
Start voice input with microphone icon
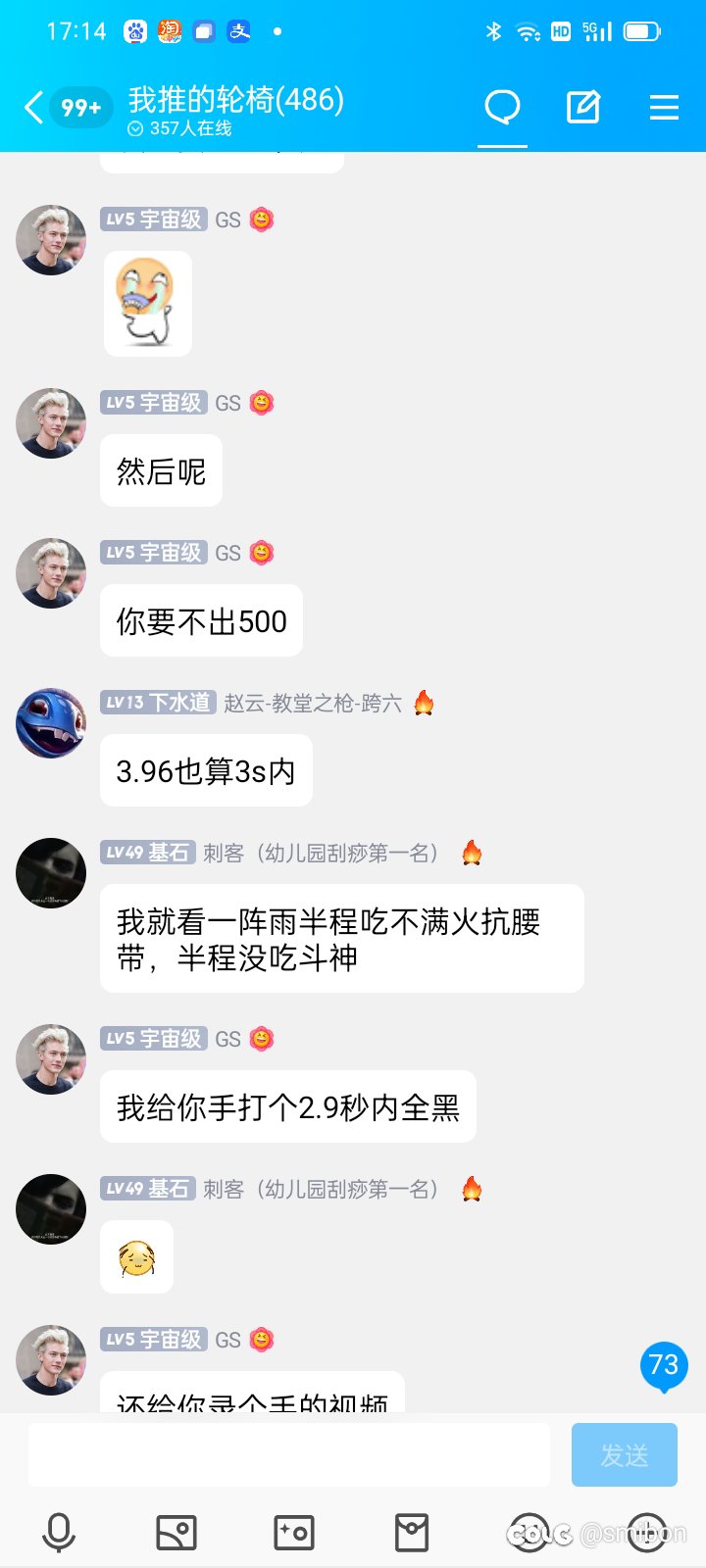[59, 1533]
